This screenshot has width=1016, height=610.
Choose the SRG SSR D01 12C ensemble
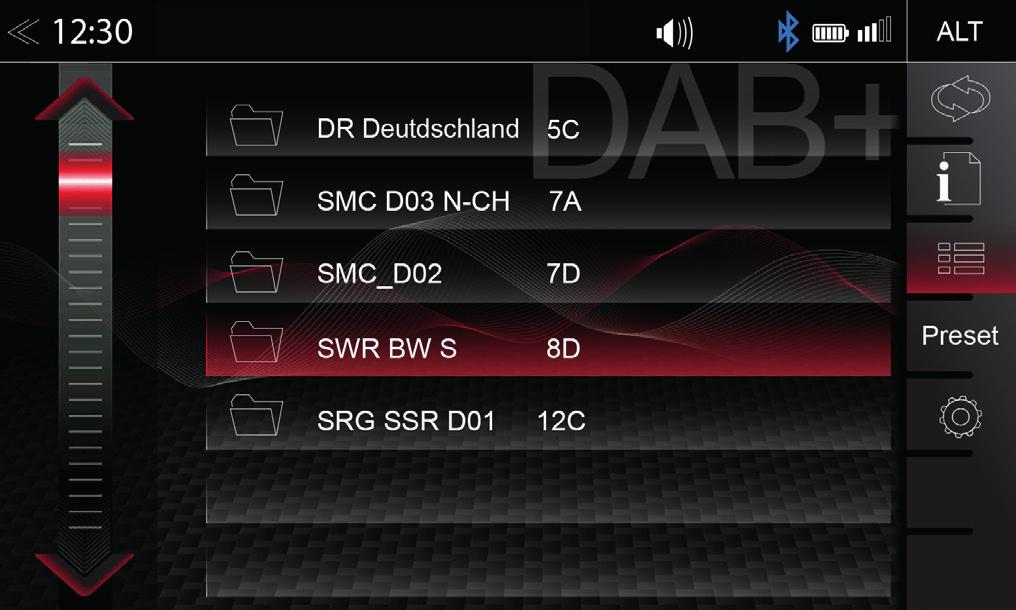tap(547, 421)
